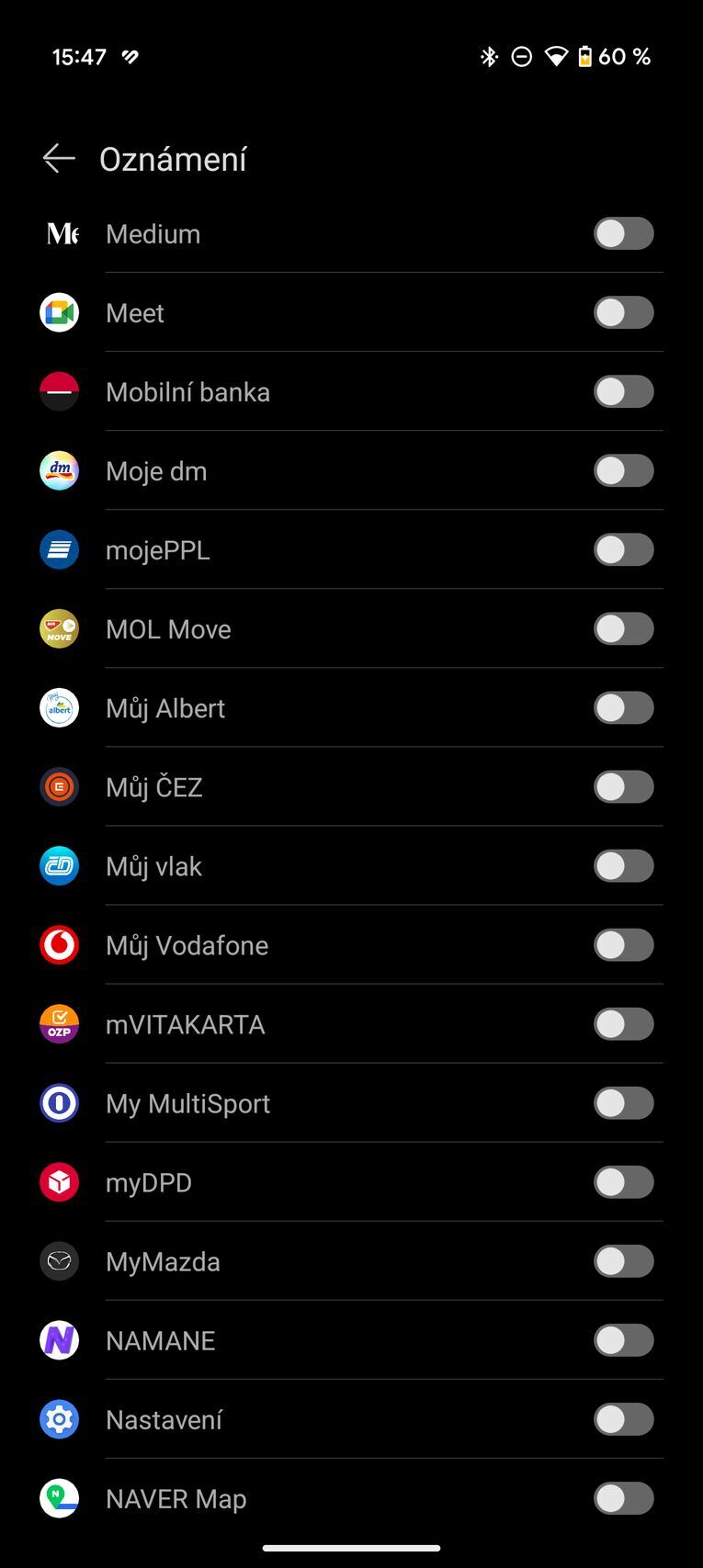The image size is (703, 1568).
Task: Open the Můj Albert list entry
Action: coord(276,707)
